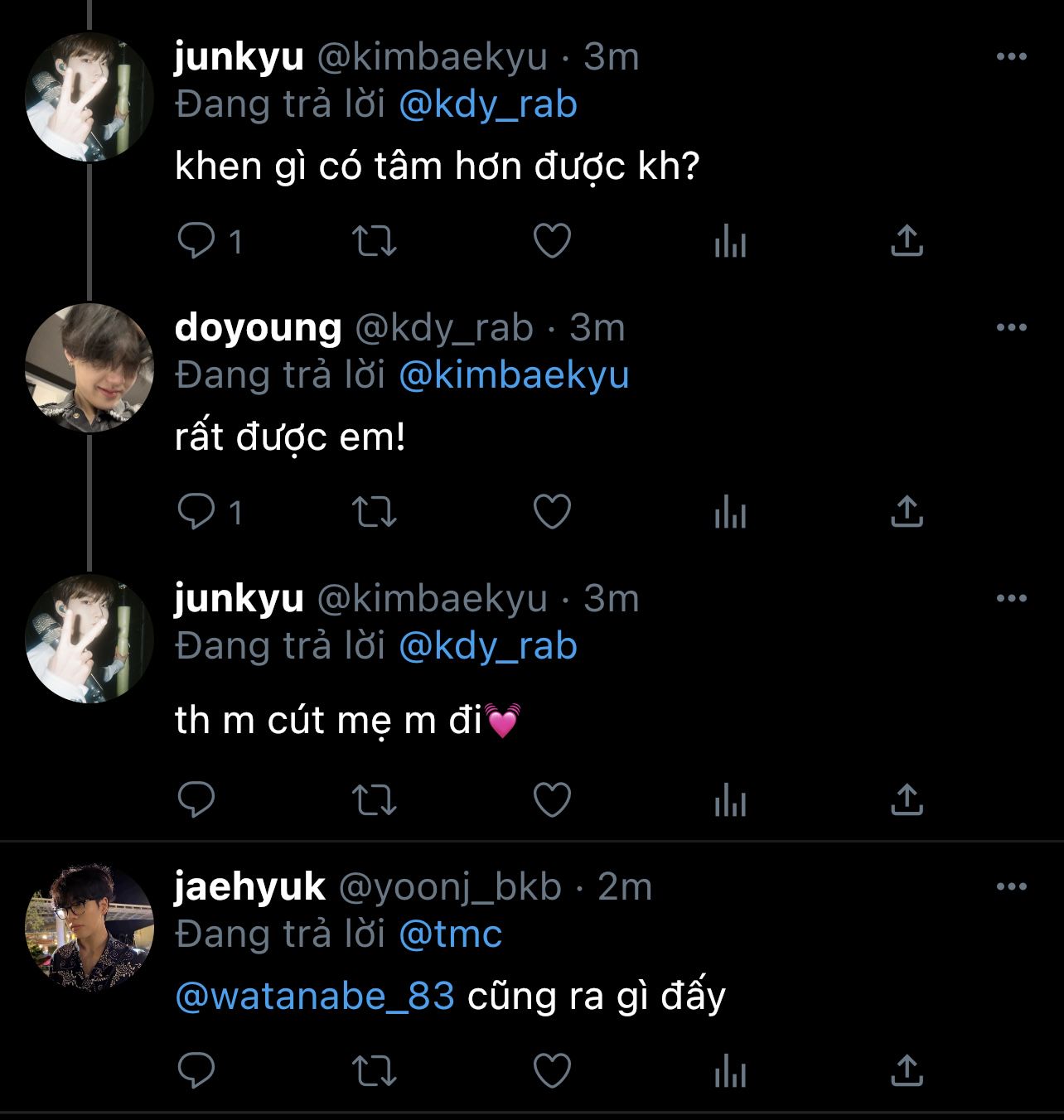The width and height of the screenshot is (1064, 1120).
Task: Share junkyu's "khen gì có tâm" tweet
Action: [x=907, y=241]
